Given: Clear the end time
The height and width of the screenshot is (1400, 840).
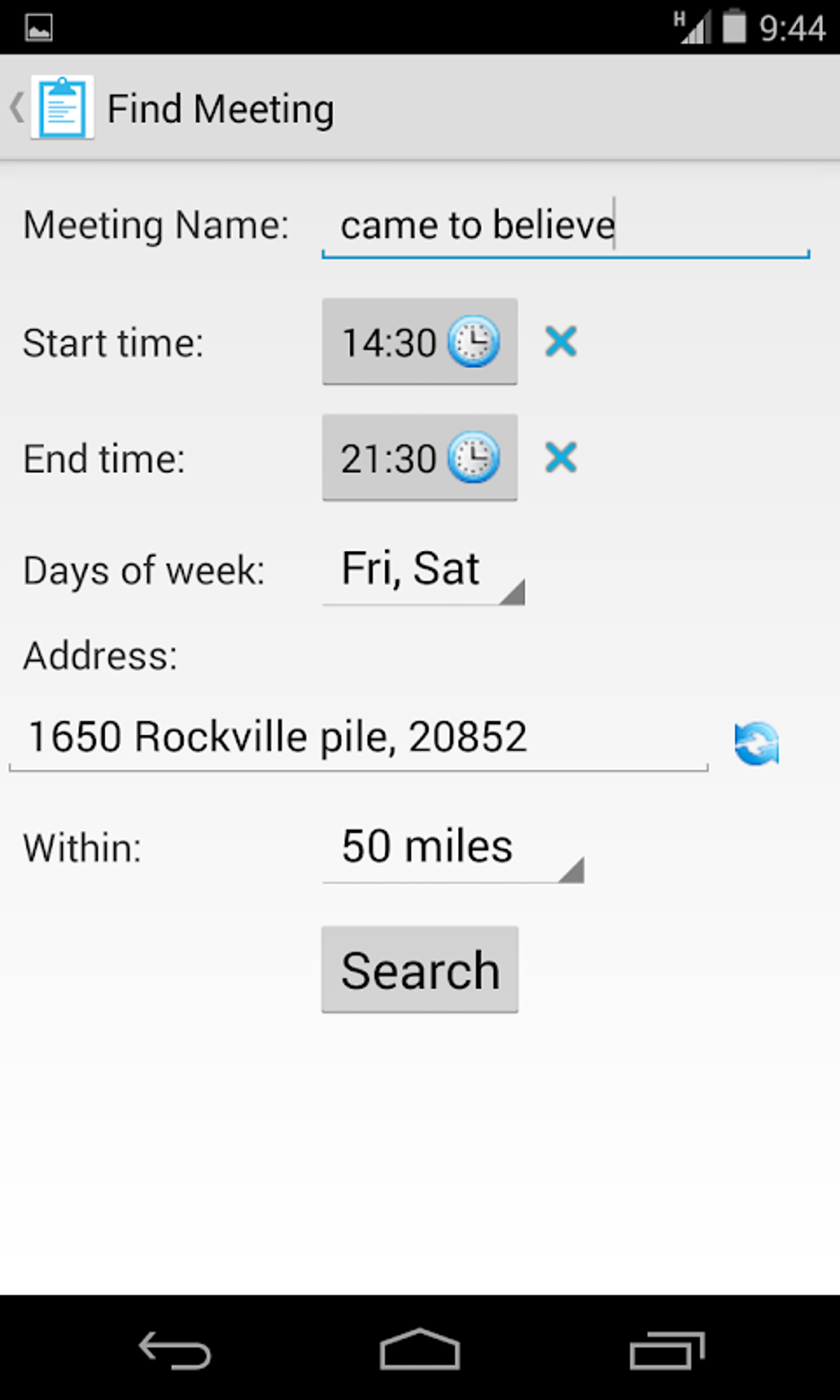Looking at the screenshot, I should [561, 458].
